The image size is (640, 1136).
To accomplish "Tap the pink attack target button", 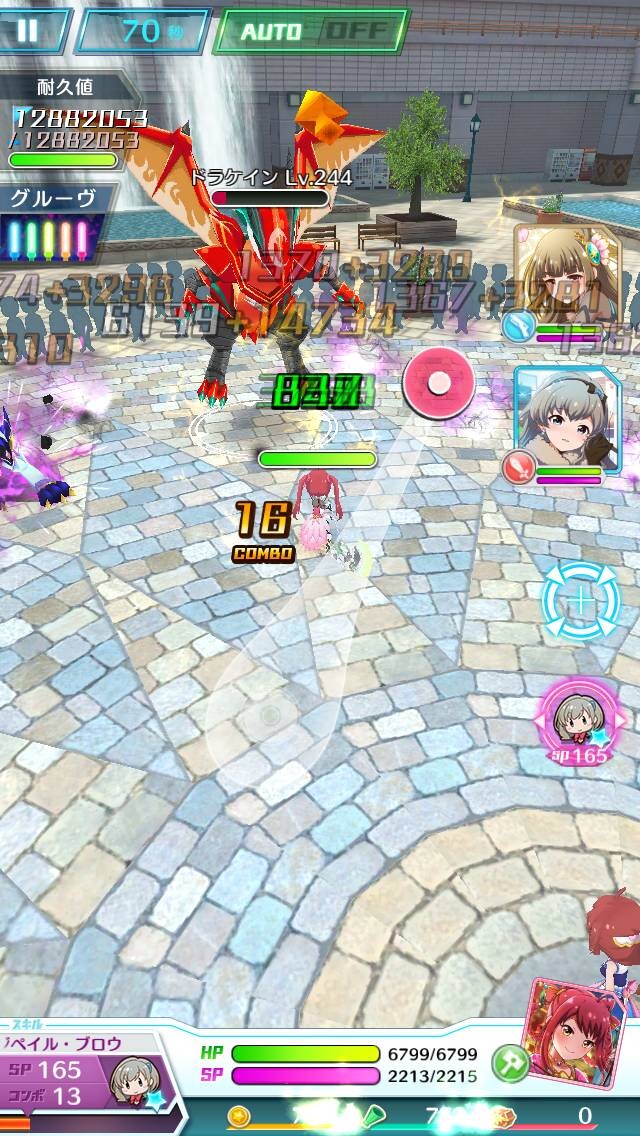I will [x=439, y=382].
